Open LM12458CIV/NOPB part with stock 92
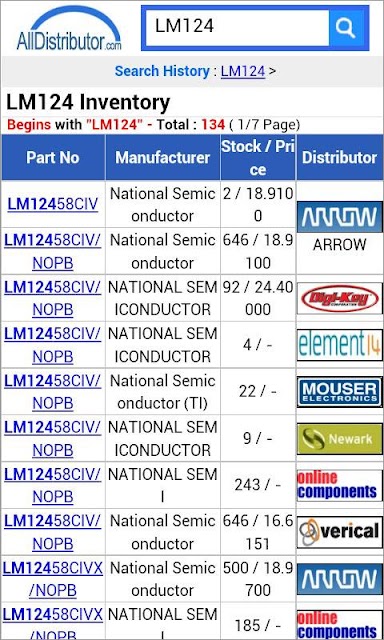384x640 pixels. [53, 298]
